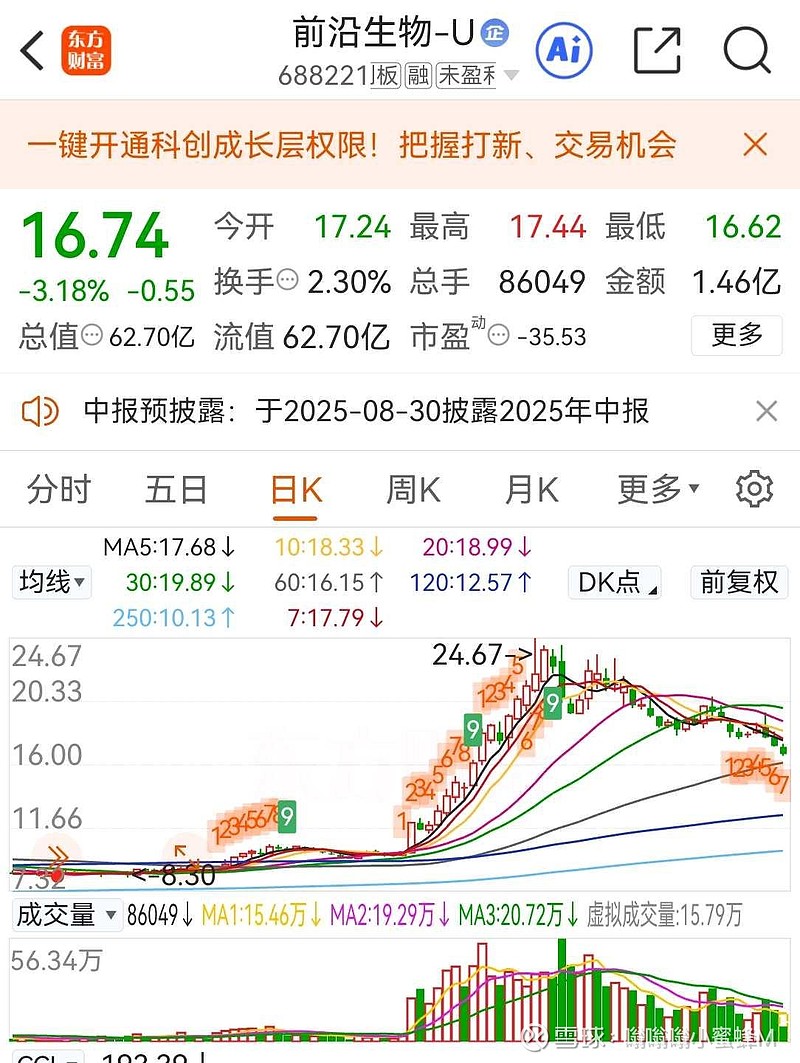Show 更多 stock quote details
The width and height of the screenshot is (800, 1063).
coord(737,335)
